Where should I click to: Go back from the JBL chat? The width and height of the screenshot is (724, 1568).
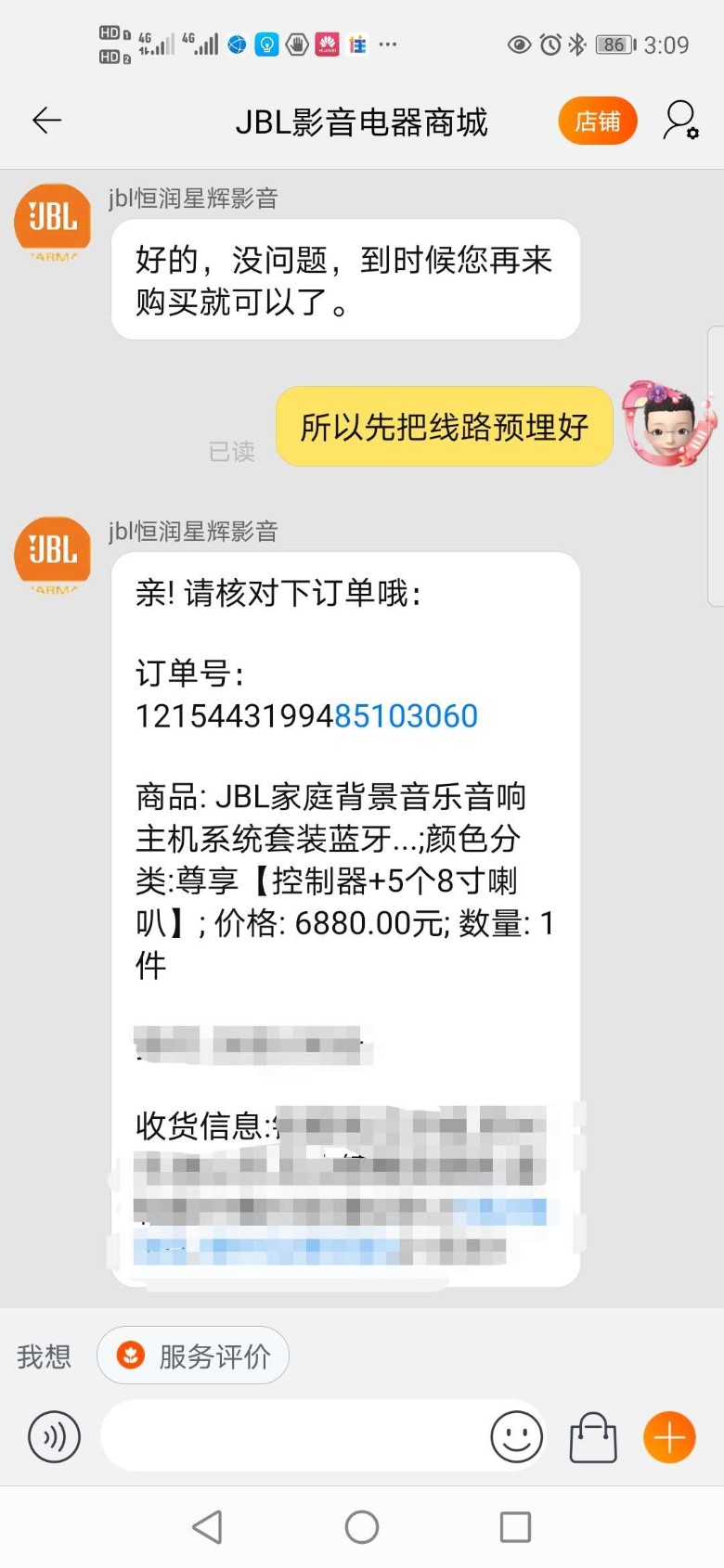click(46, 121)
